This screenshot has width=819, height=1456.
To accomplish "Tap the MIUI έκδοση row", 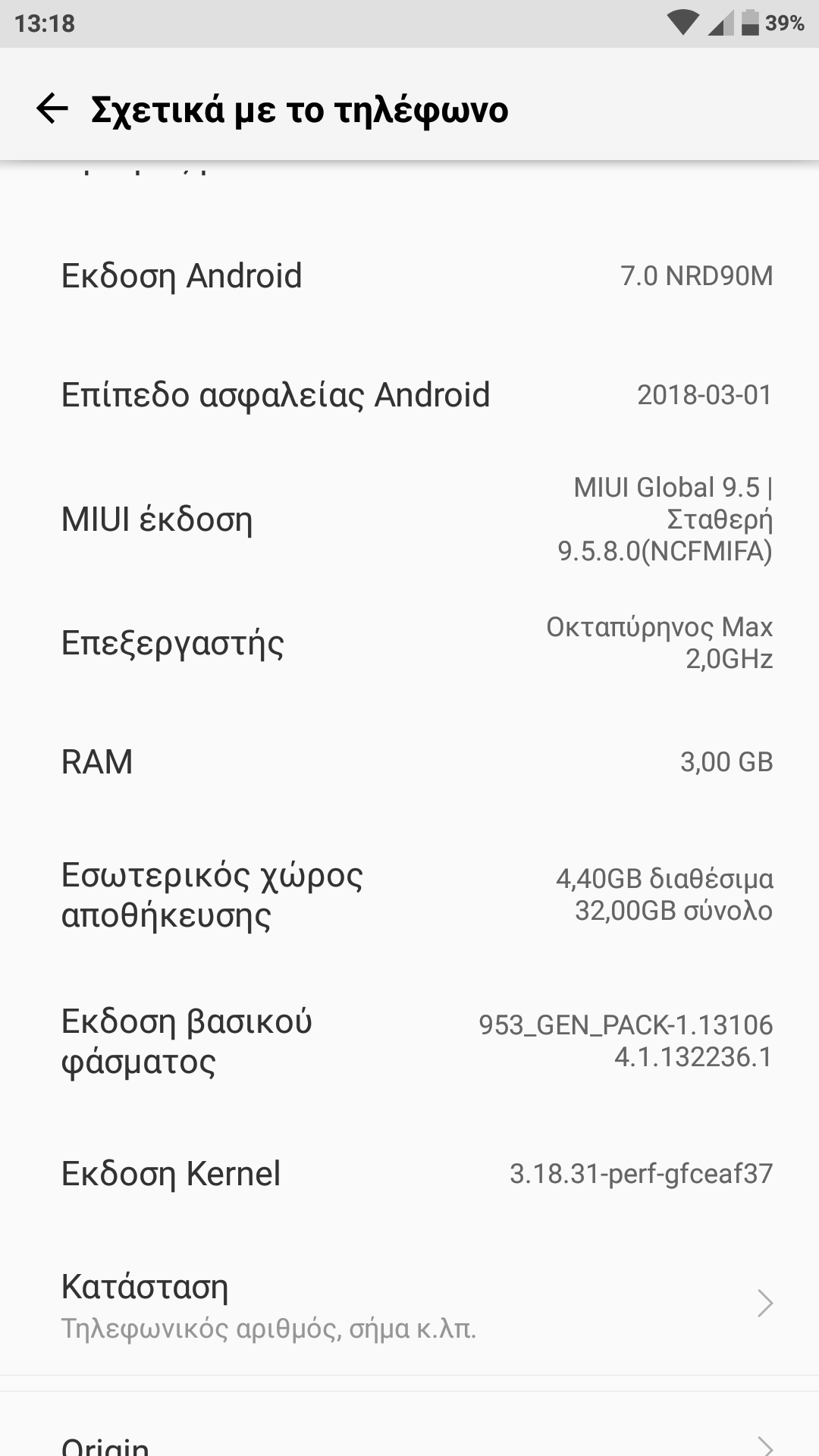I will (x=409, y=519).
